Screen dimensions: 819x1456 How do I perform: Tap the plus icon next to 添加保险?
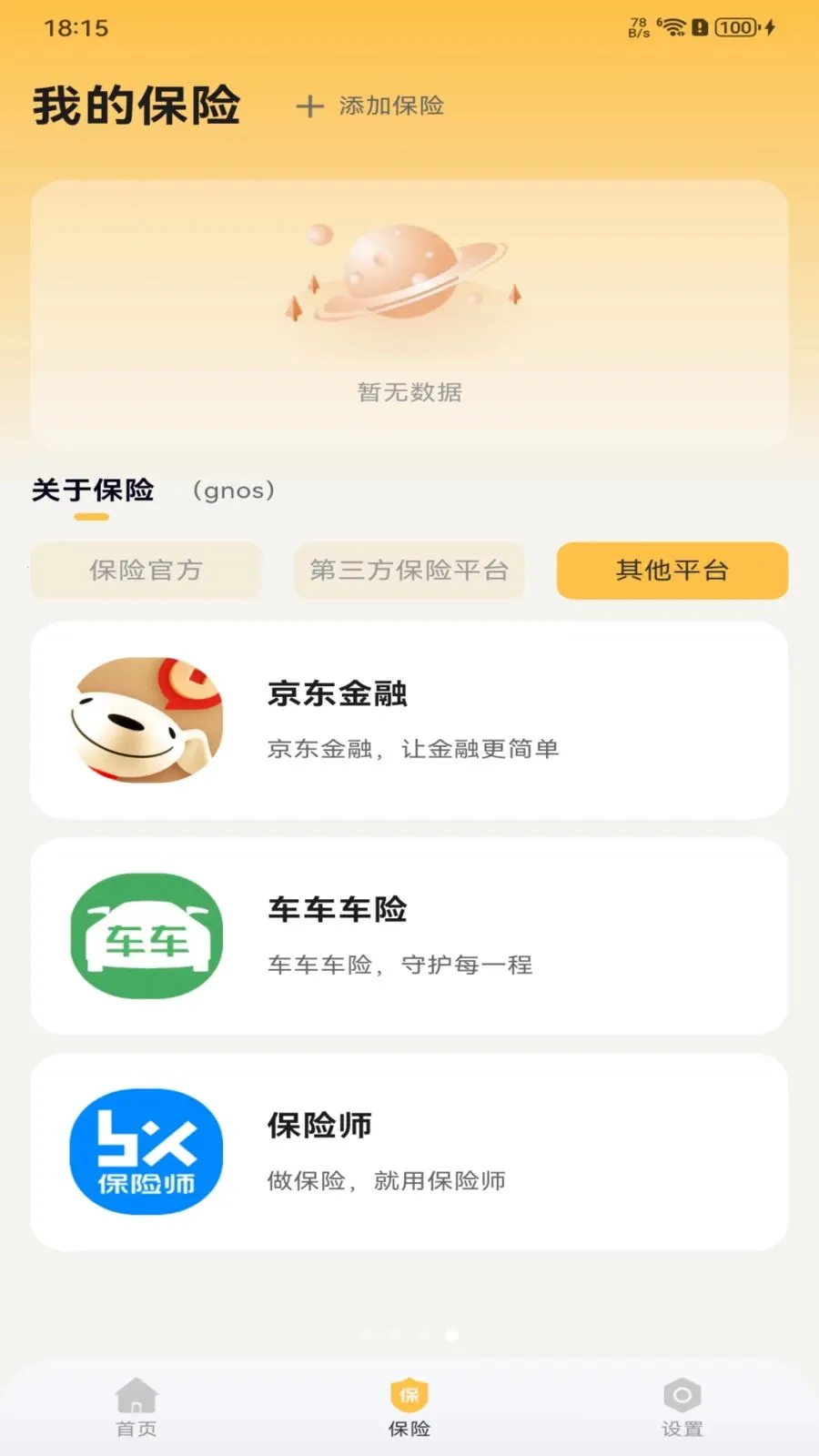point(310,106)
